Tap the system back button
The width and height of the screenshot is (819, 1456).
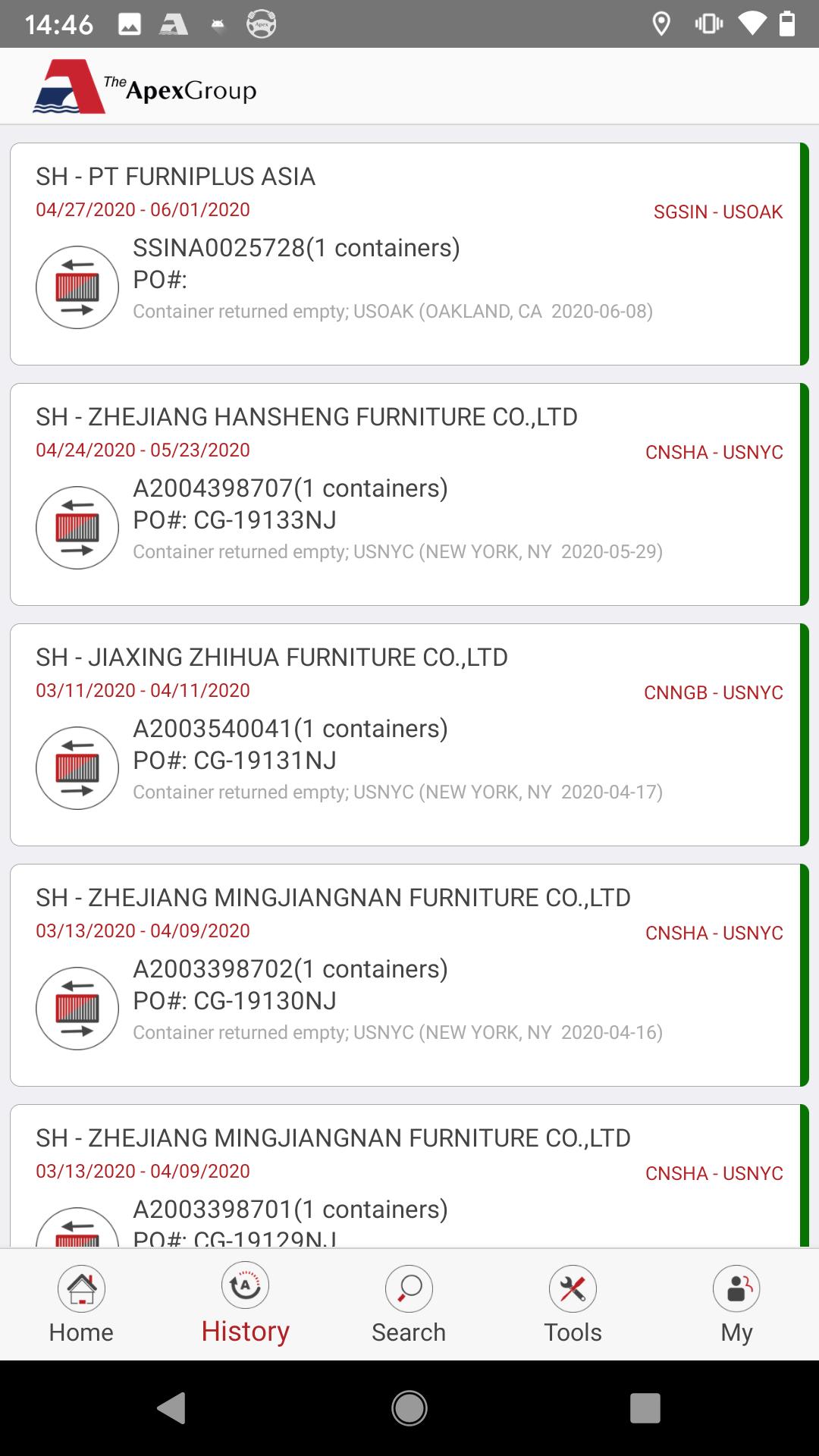point(172,1408)
